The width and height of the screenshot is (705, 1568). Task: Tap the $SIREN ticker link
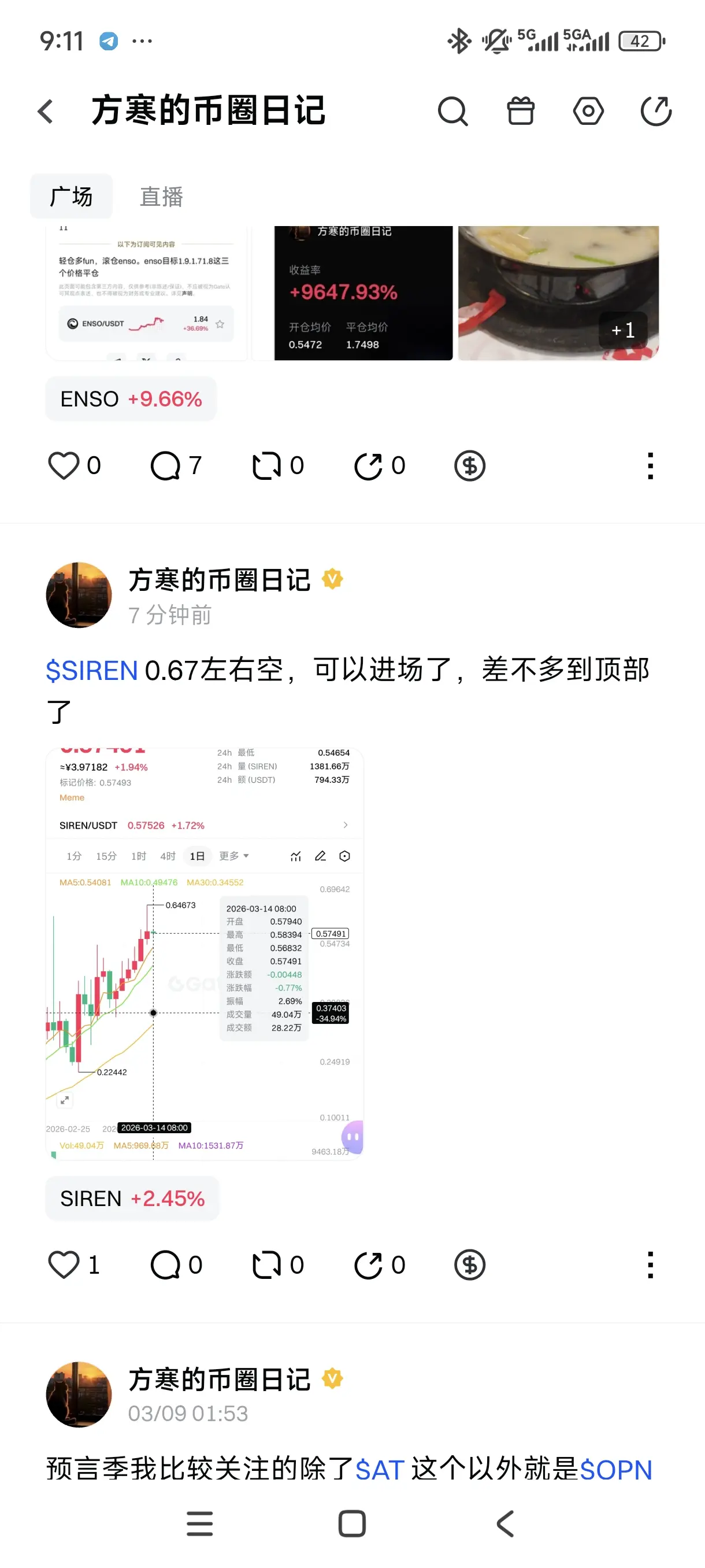pyautogui.click(x=92, y=671)
